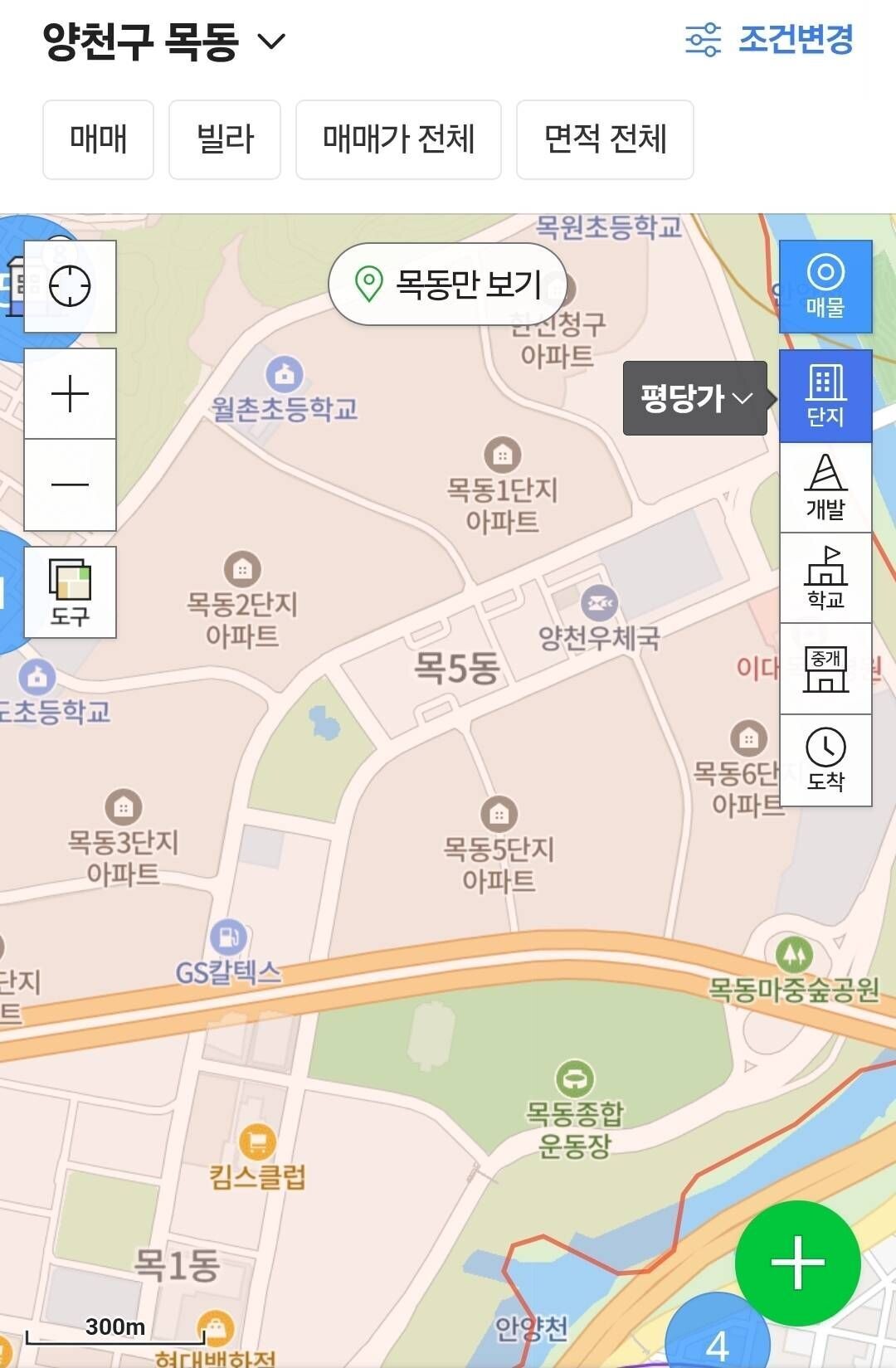This screenshot has height=1368, width=896.
Task: Select the 매물 listings icon in sidebar
Action: pos(825,286)
